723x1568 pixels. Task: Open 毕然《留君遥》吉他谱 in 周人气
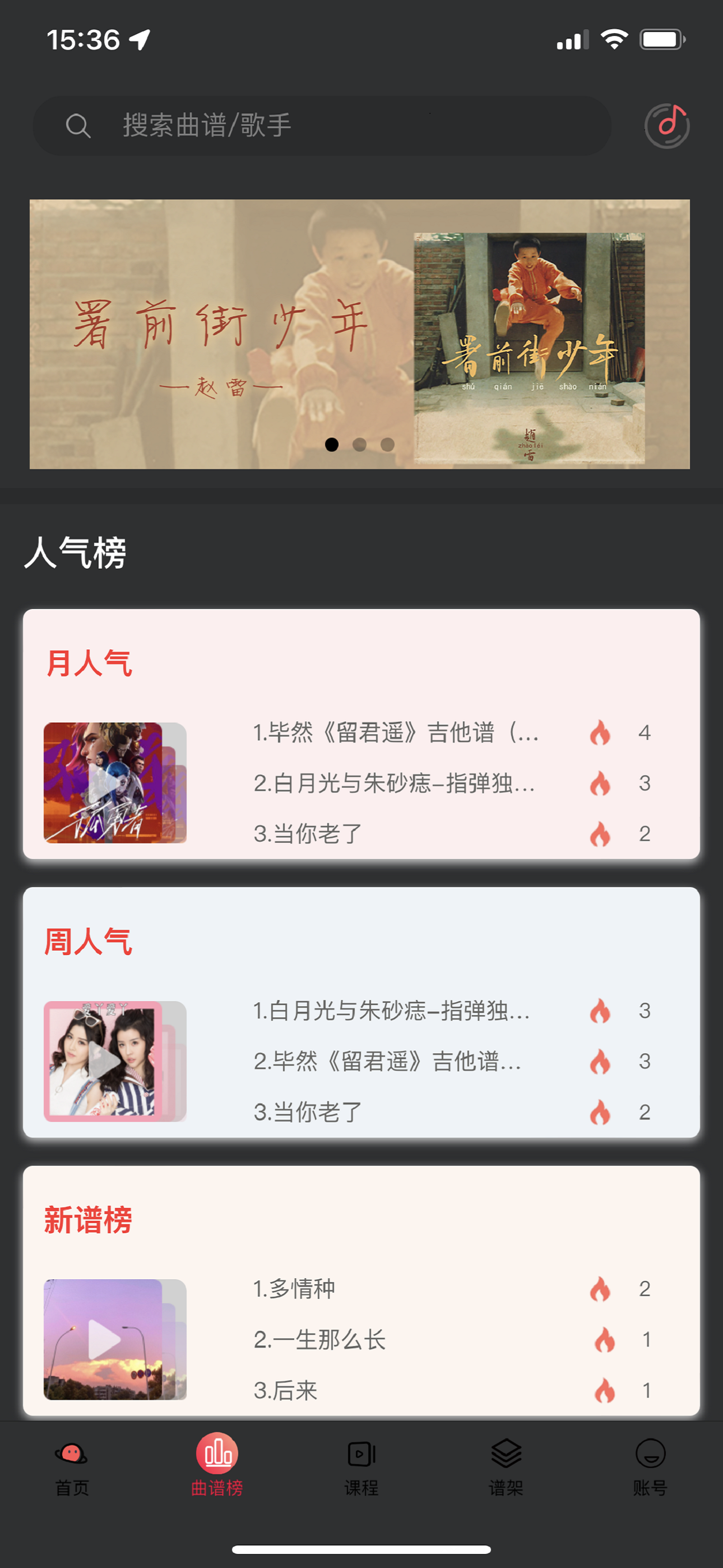coord(388,1062)
